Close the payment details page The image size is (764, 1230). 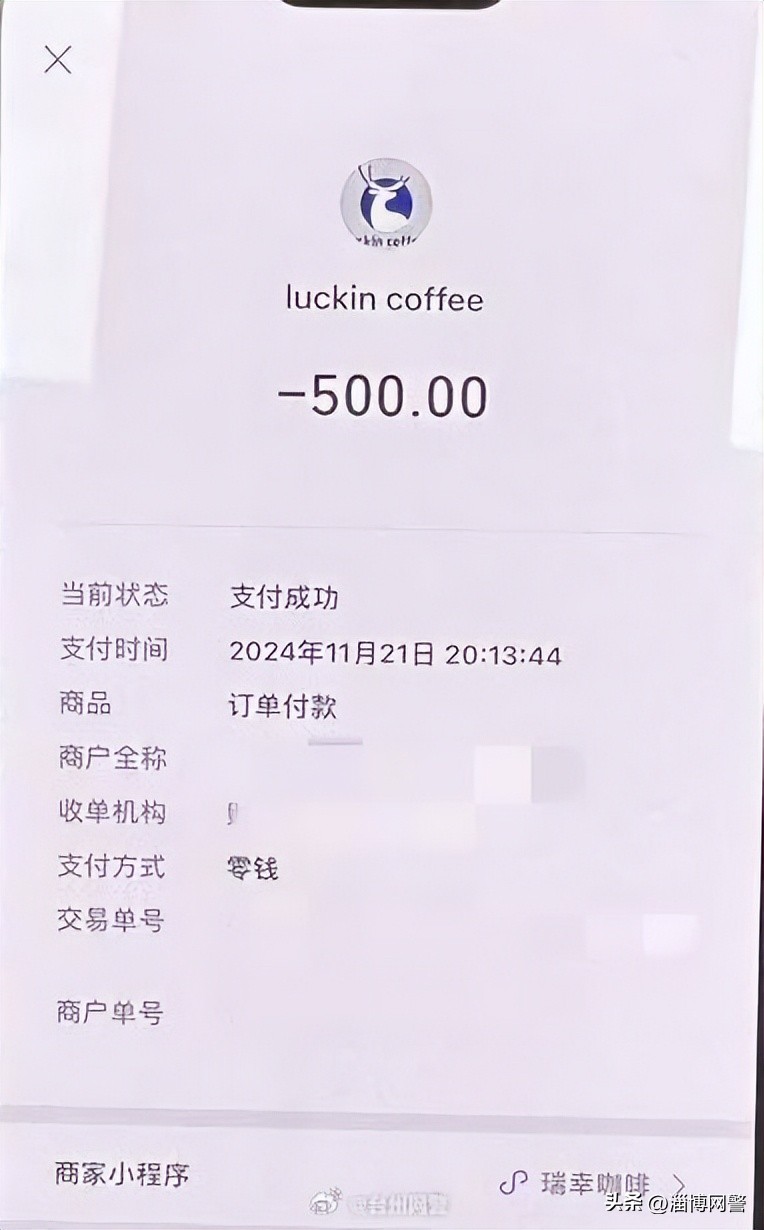click(58, 60)
